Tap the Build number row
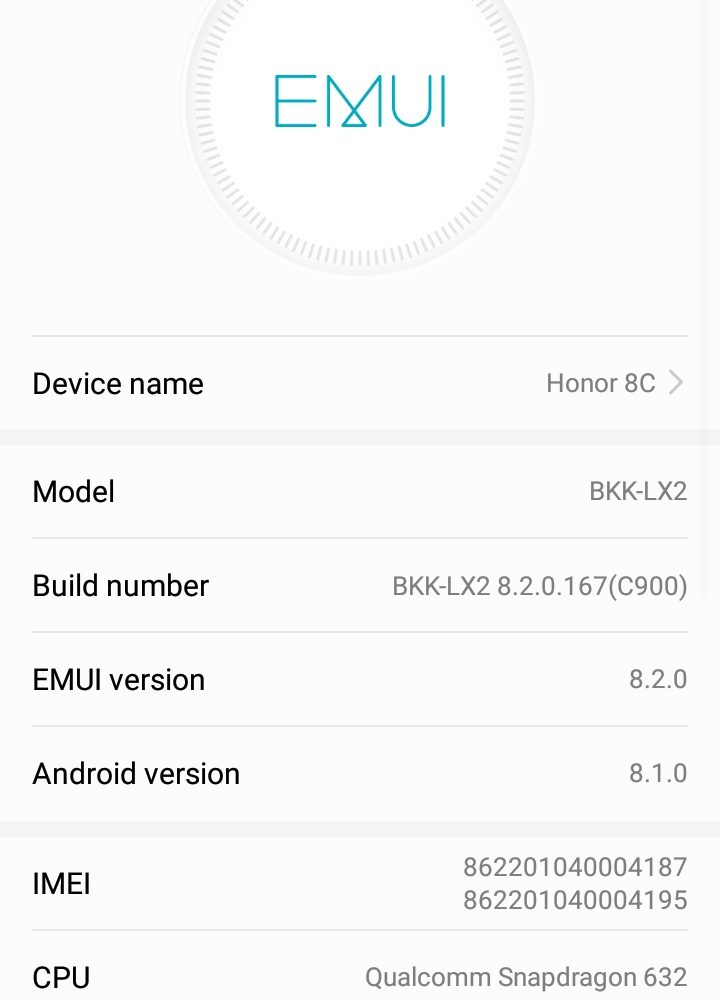720x1000 pixels. 360,586
